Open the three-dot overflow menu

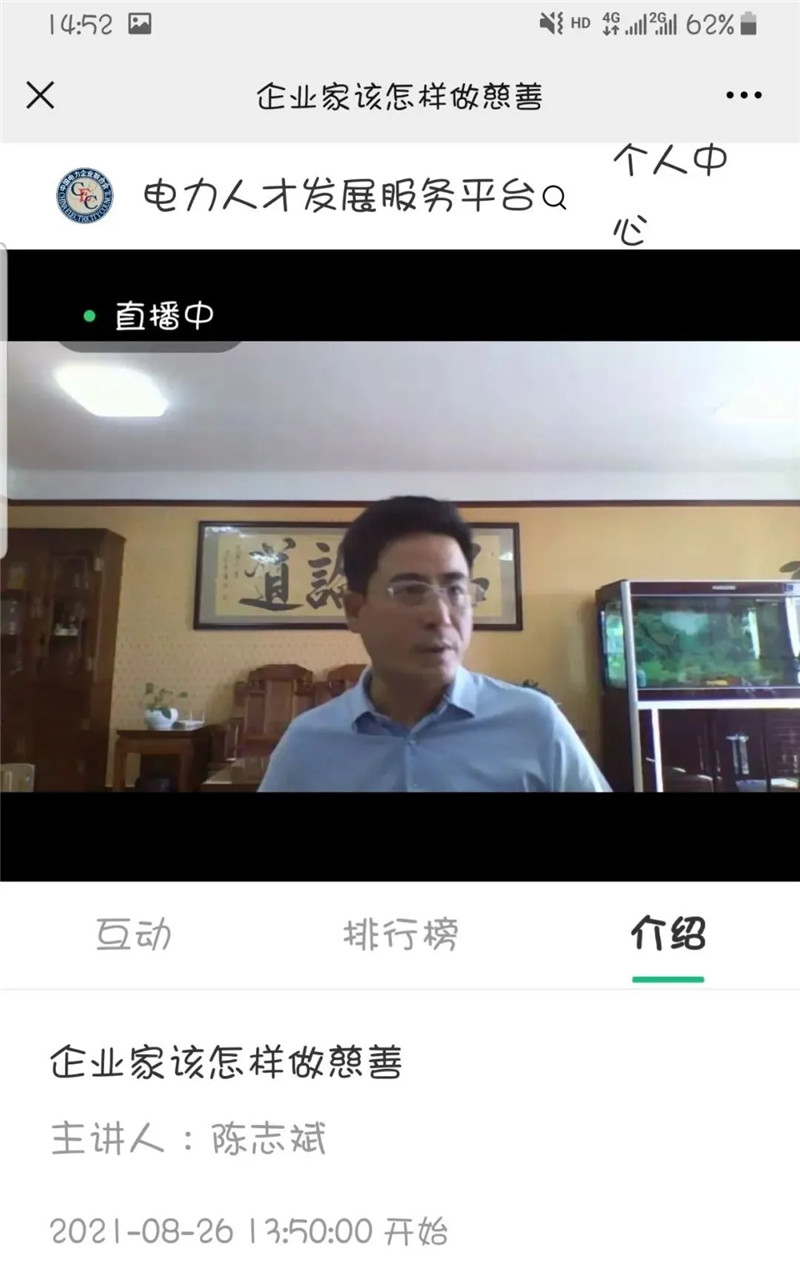pyautogui.click(x=743, y=96)
